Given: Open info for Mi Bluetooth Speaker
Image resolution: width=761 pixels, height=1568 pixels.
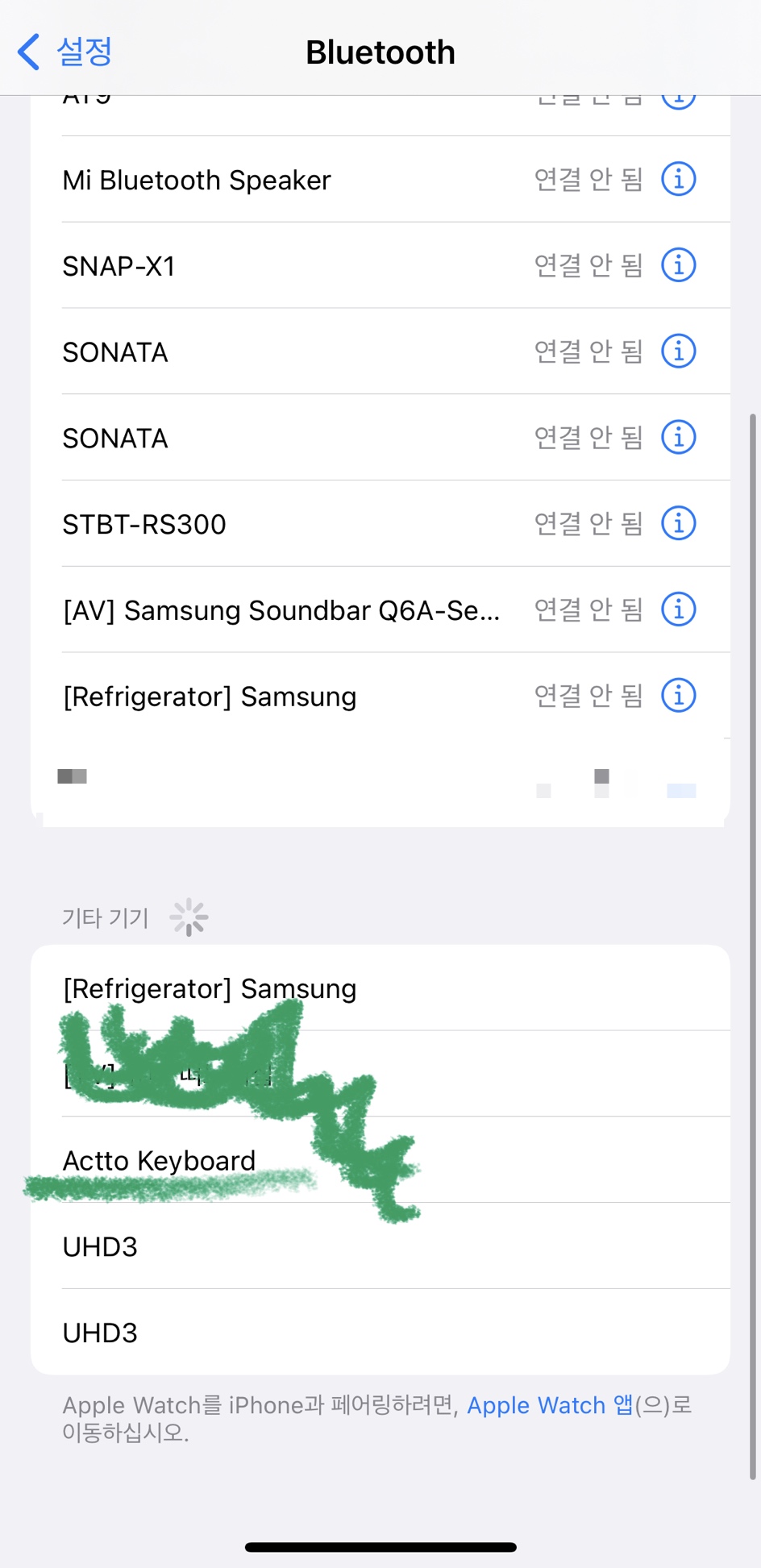Looking at the screenshot, I should 678,179.
